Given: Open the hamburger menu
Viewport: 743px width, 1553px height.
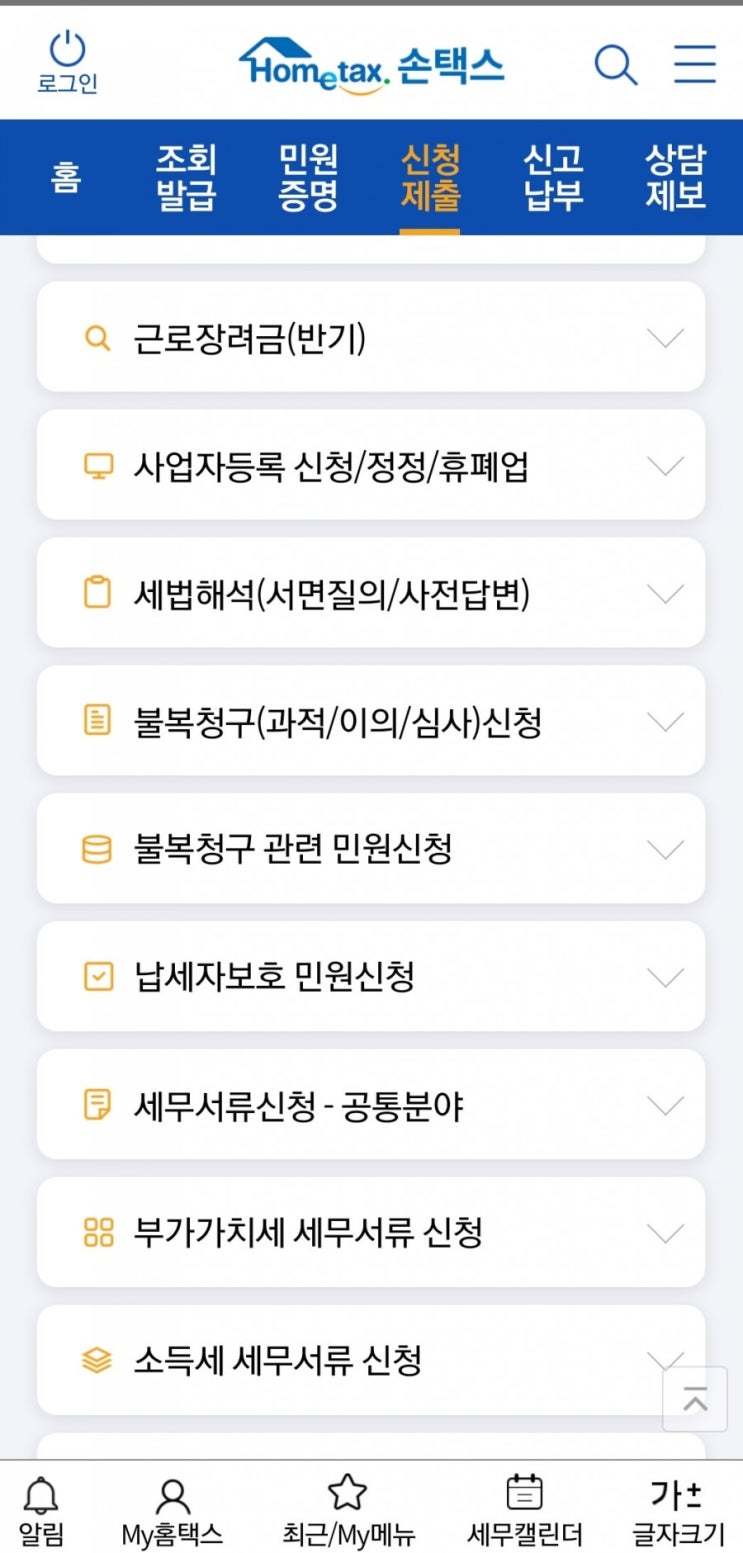Looking at the screenshot, I should [694, 64].
